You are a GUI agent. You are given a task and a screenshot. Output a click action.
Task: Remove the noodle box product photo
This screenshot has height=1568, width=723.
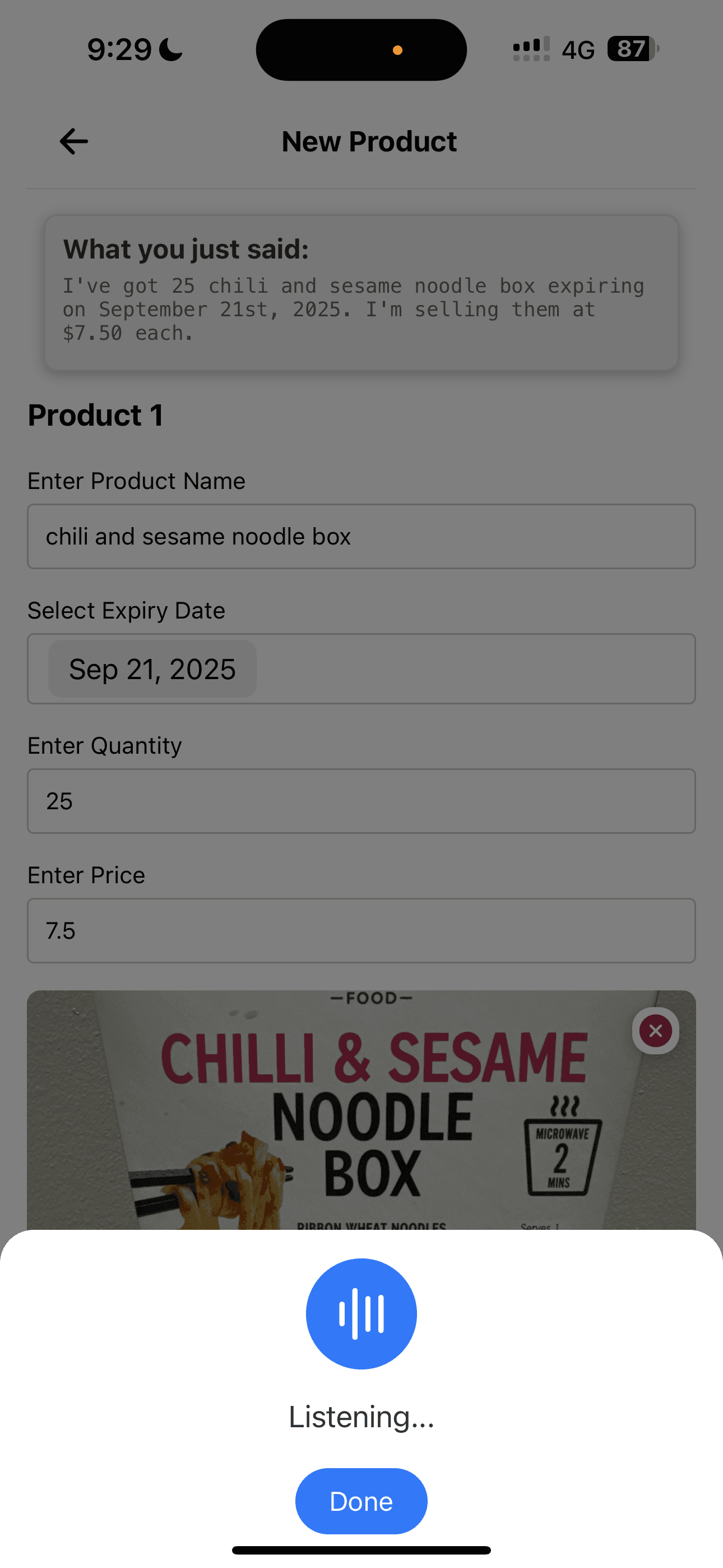point(655,1031)
